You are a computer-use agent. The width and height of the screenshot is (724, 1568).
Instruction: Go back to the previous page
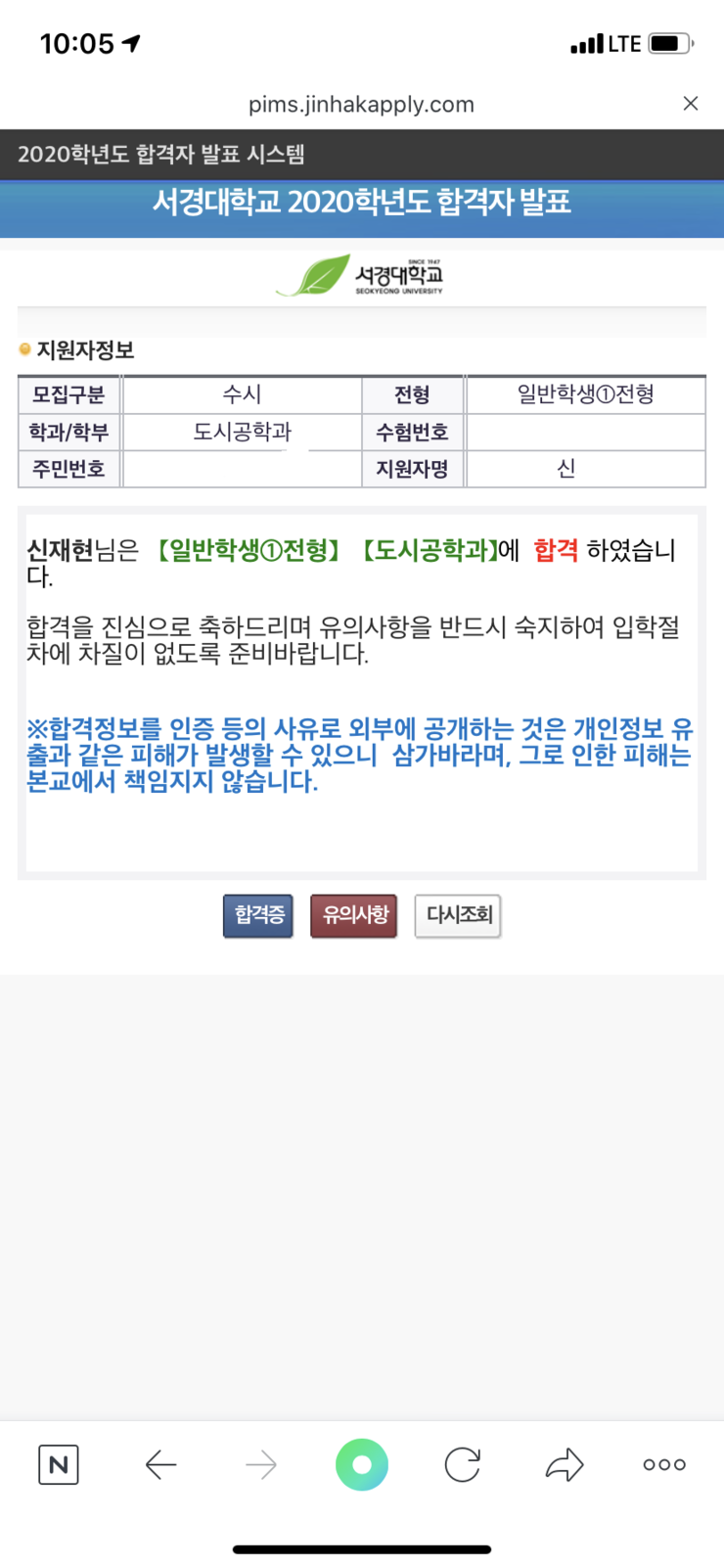point(160,1464)
